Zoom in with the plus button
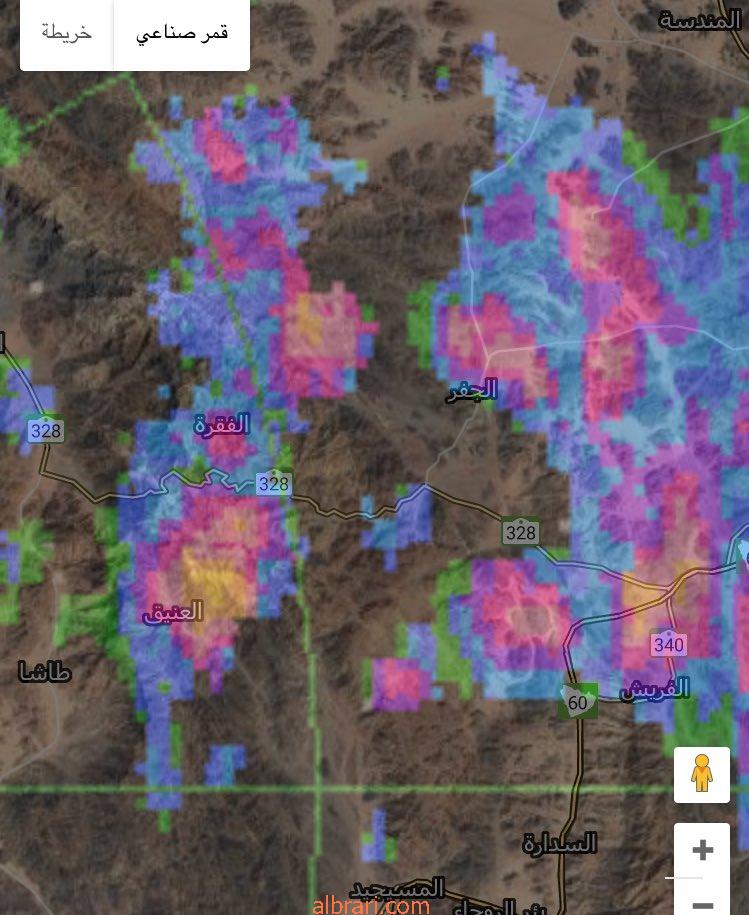The image size is (749, 915). (702, 850)
